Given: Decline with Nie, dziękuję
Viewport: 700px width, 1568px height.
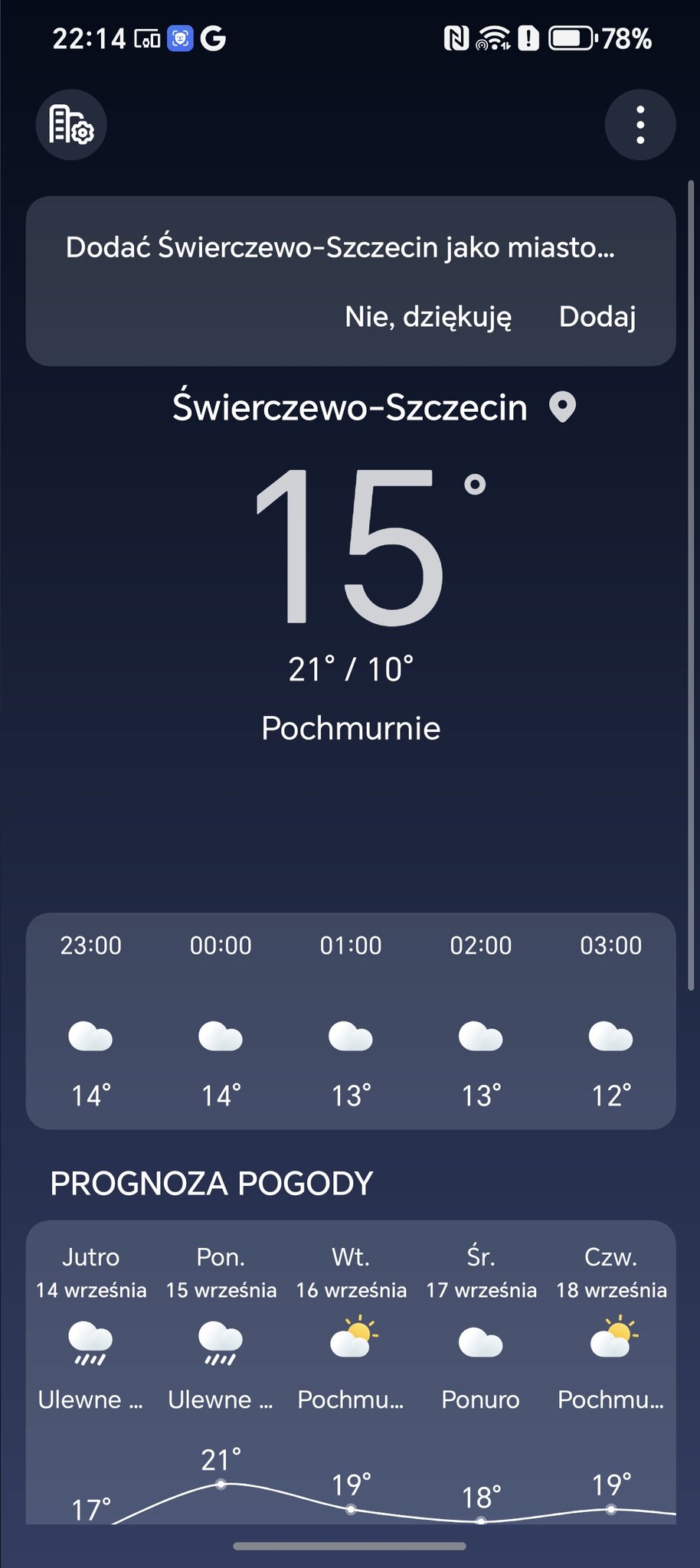Looking at the screenshot, I should 428,317.
